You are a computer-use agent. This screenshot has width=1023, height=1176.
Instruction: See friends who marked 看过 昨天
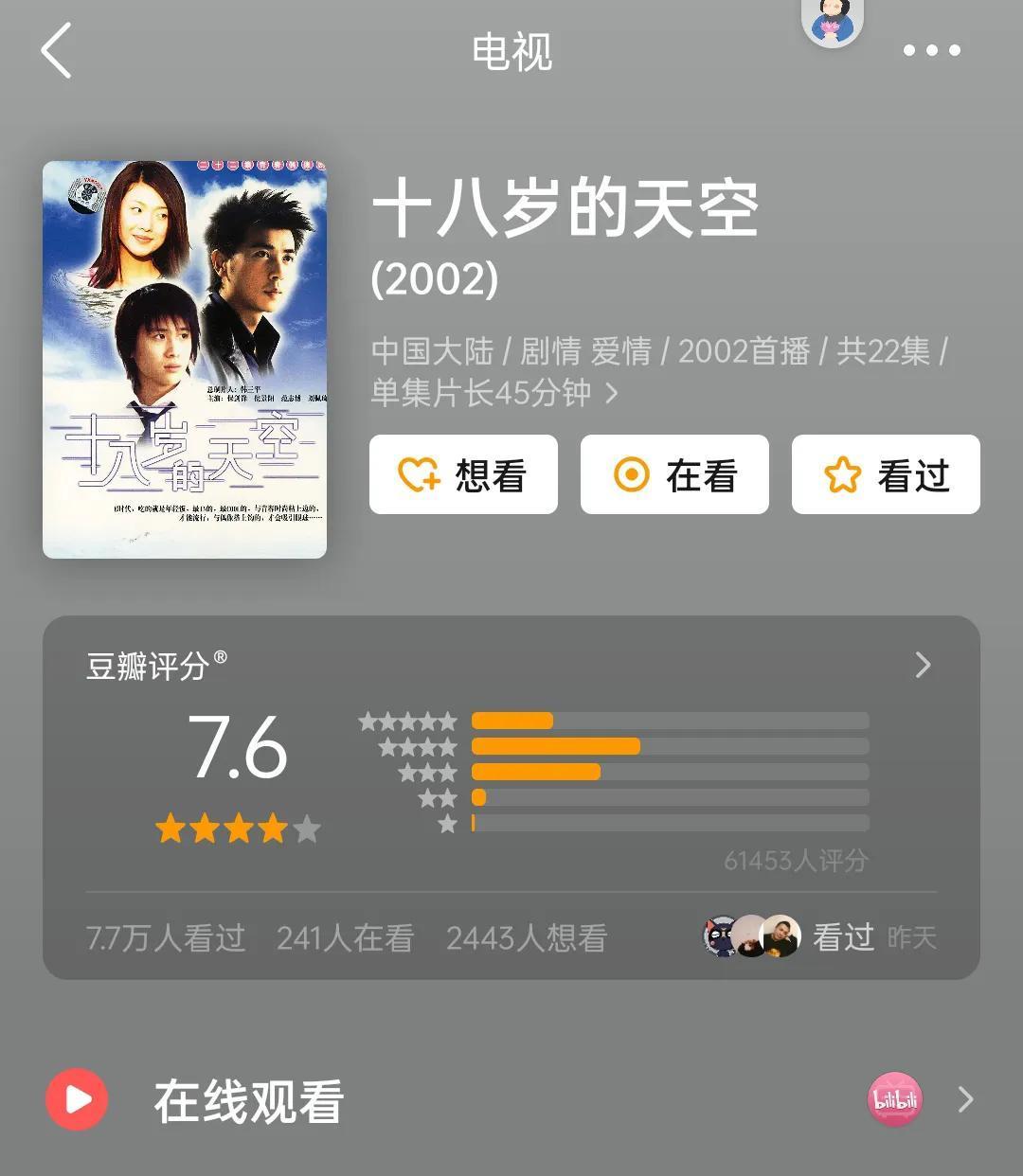pyautogui.click(x=819, y=937)
